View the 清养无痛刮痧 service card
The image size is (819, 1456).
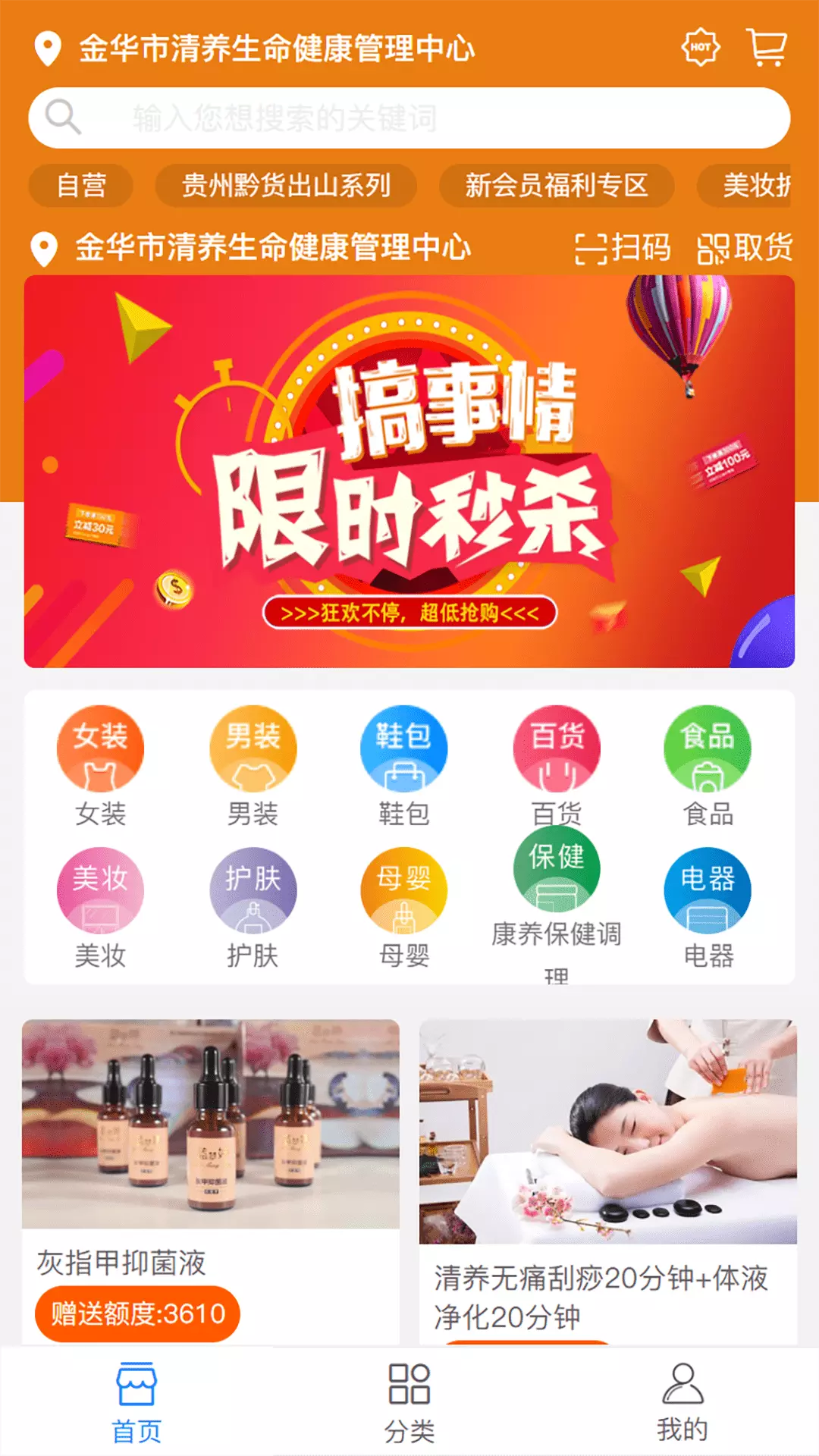coord(608,1182)
